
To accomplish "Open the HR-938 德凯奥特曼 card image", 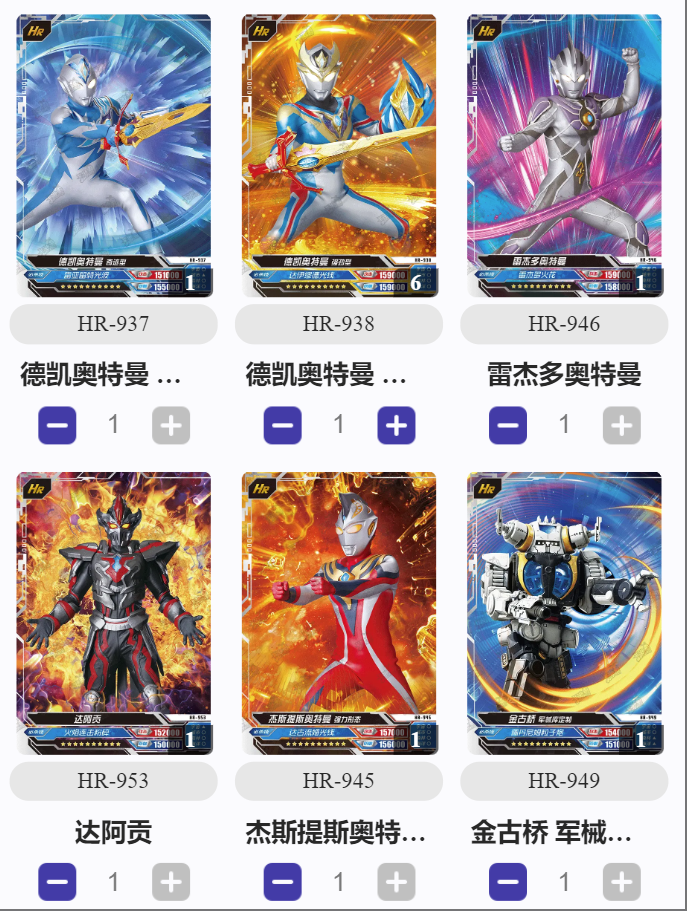I will [339, 155].
